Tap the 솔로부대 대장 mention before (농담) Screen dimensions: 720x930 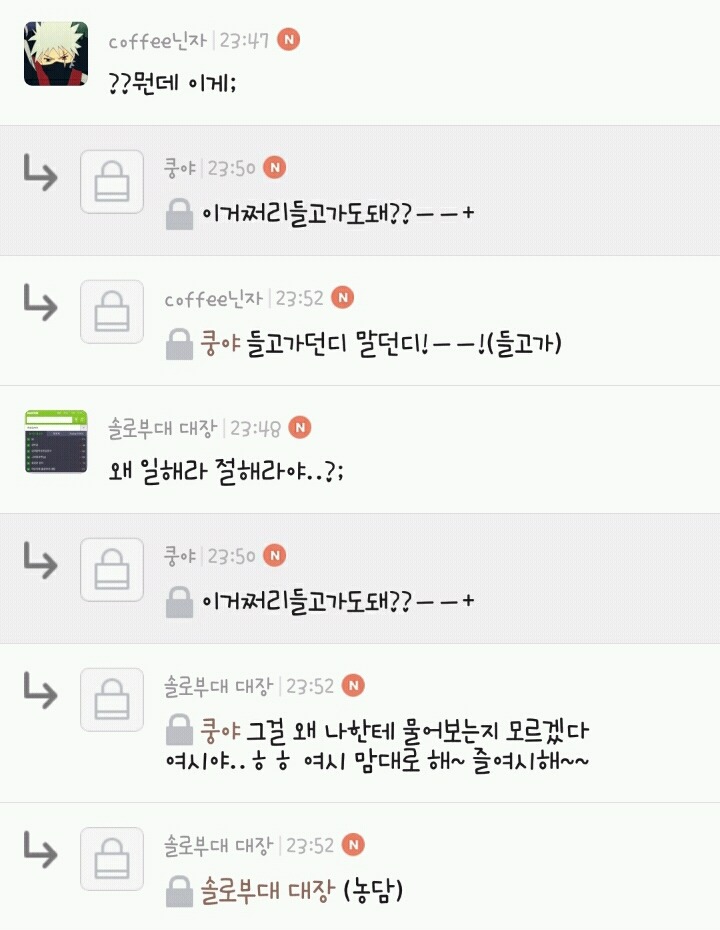tap(267, 890)
